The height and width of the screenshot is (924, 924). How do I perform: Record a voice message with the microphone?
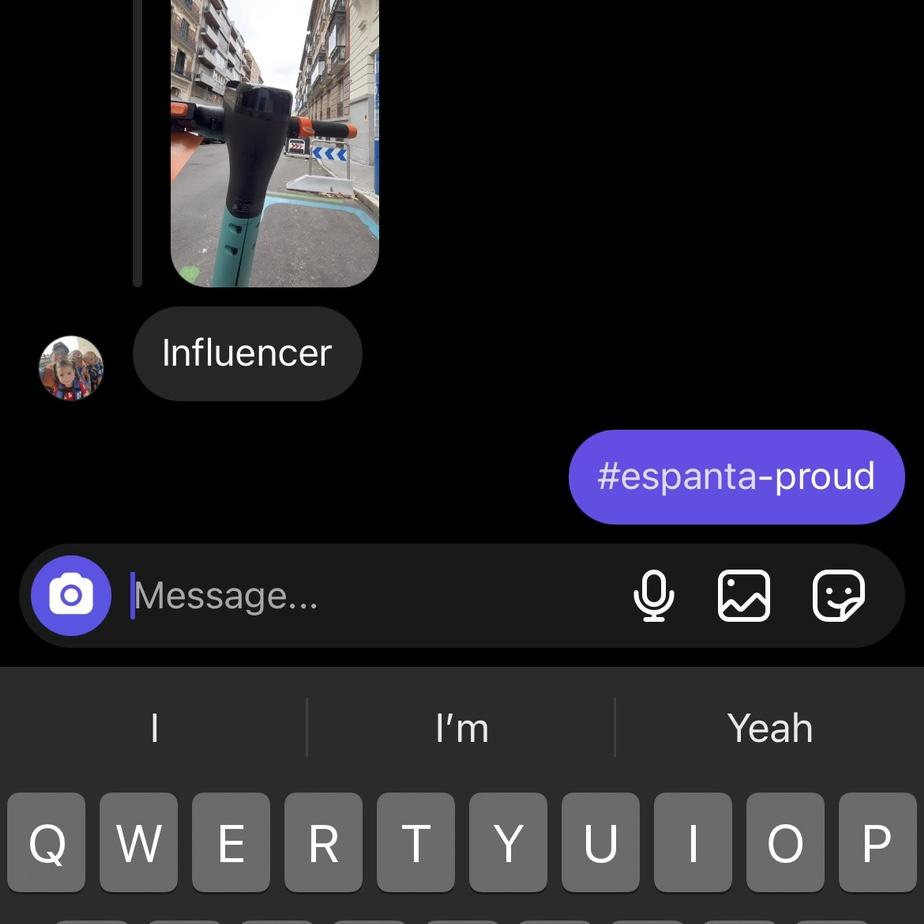coord(654,596)
